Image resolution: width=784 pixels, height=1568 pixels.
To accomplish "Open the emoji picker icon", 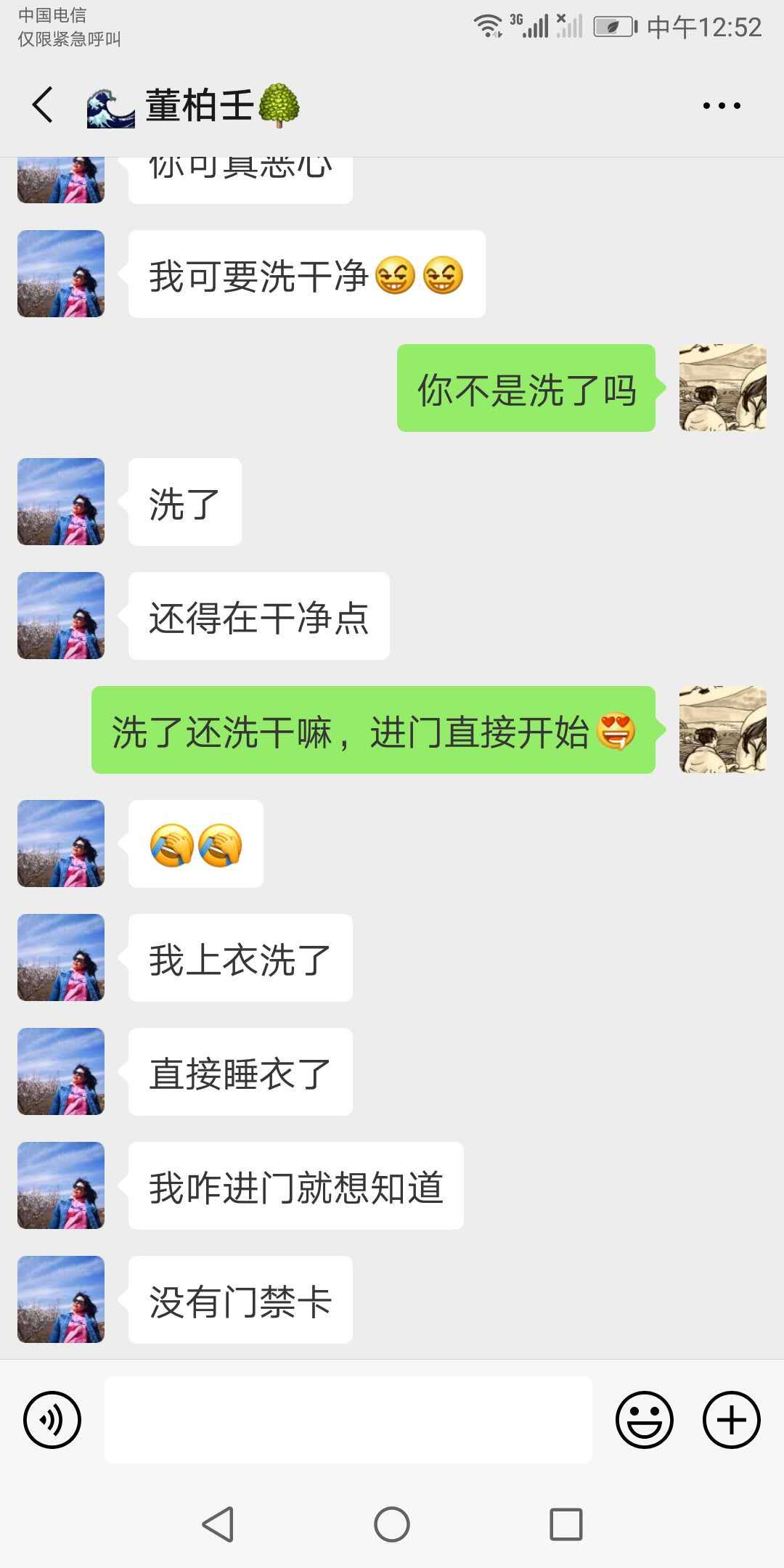I will (x=645, y=1419).
